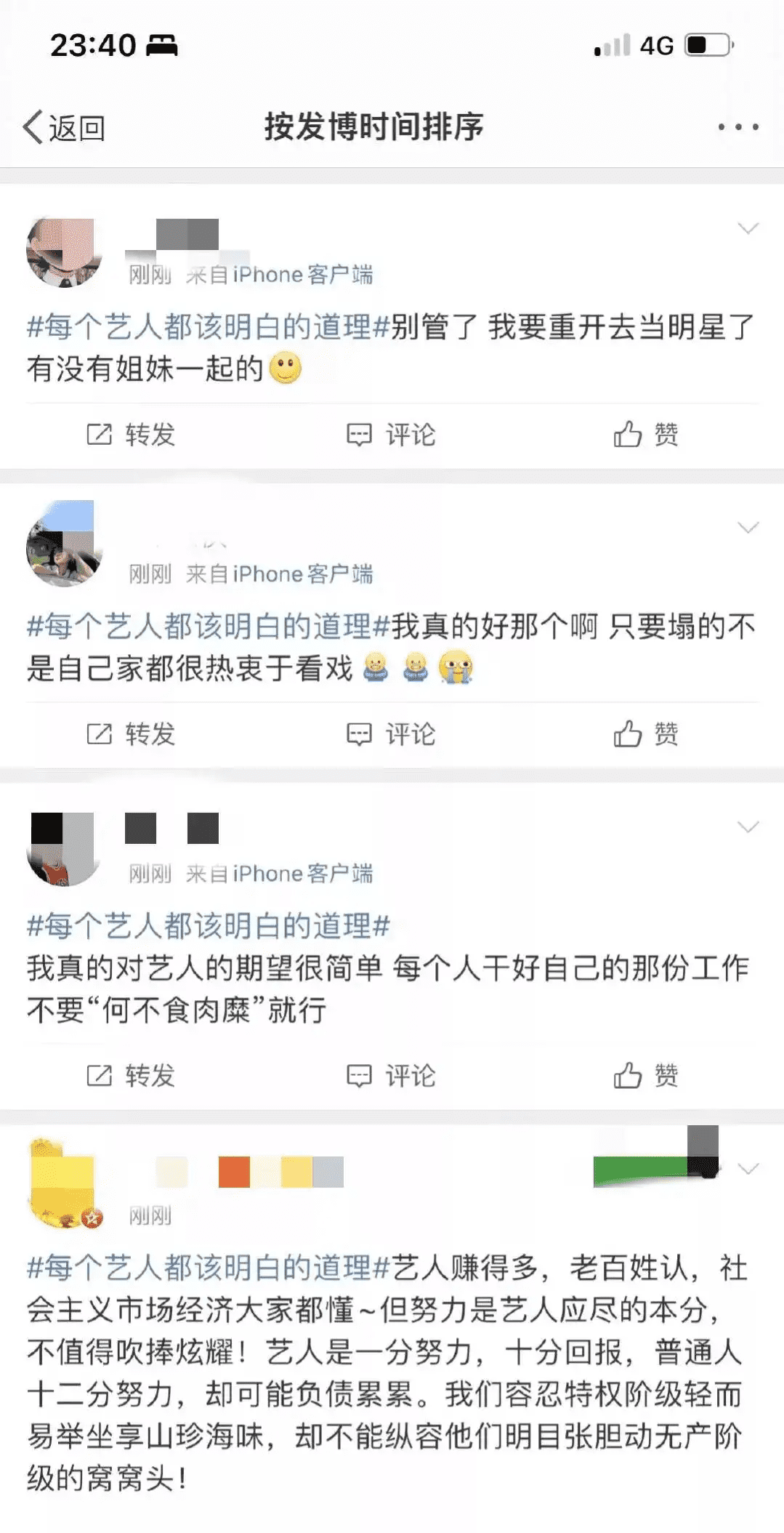Expand options chevron on the 热衷于看戏 post

[748, 528]
